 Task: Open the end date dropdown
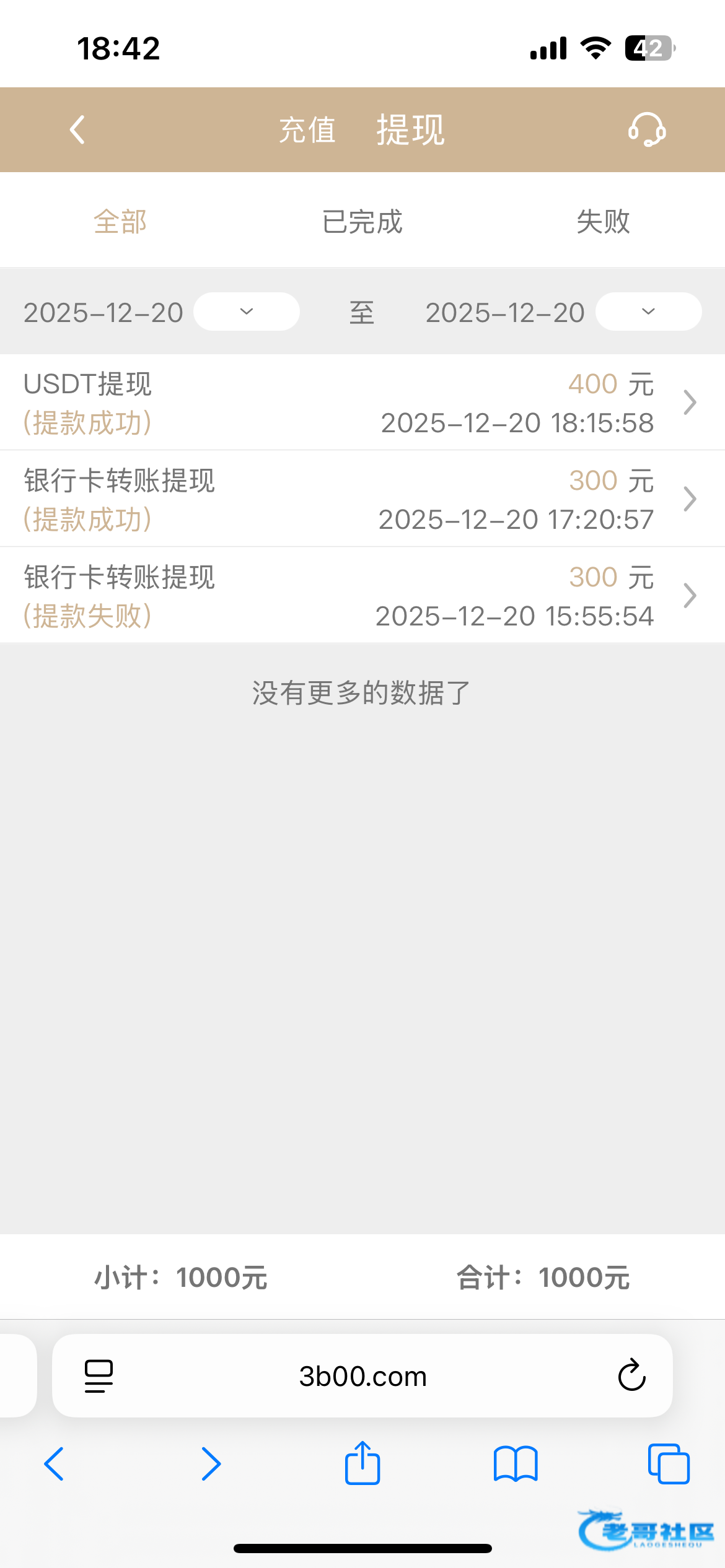tap(648, 311)
